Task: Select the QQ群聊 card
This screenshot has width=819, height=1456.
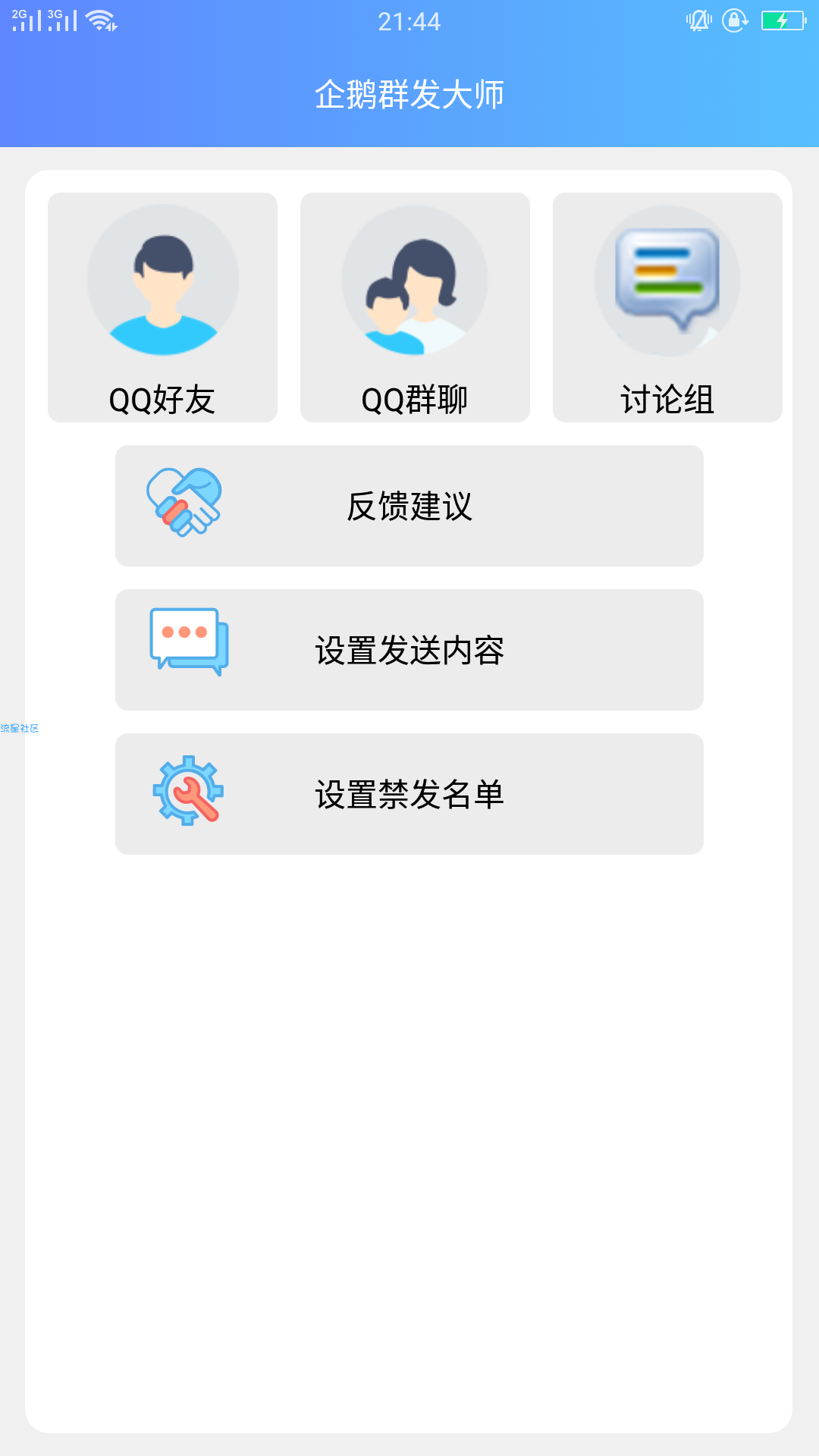Action: [415, 307]
